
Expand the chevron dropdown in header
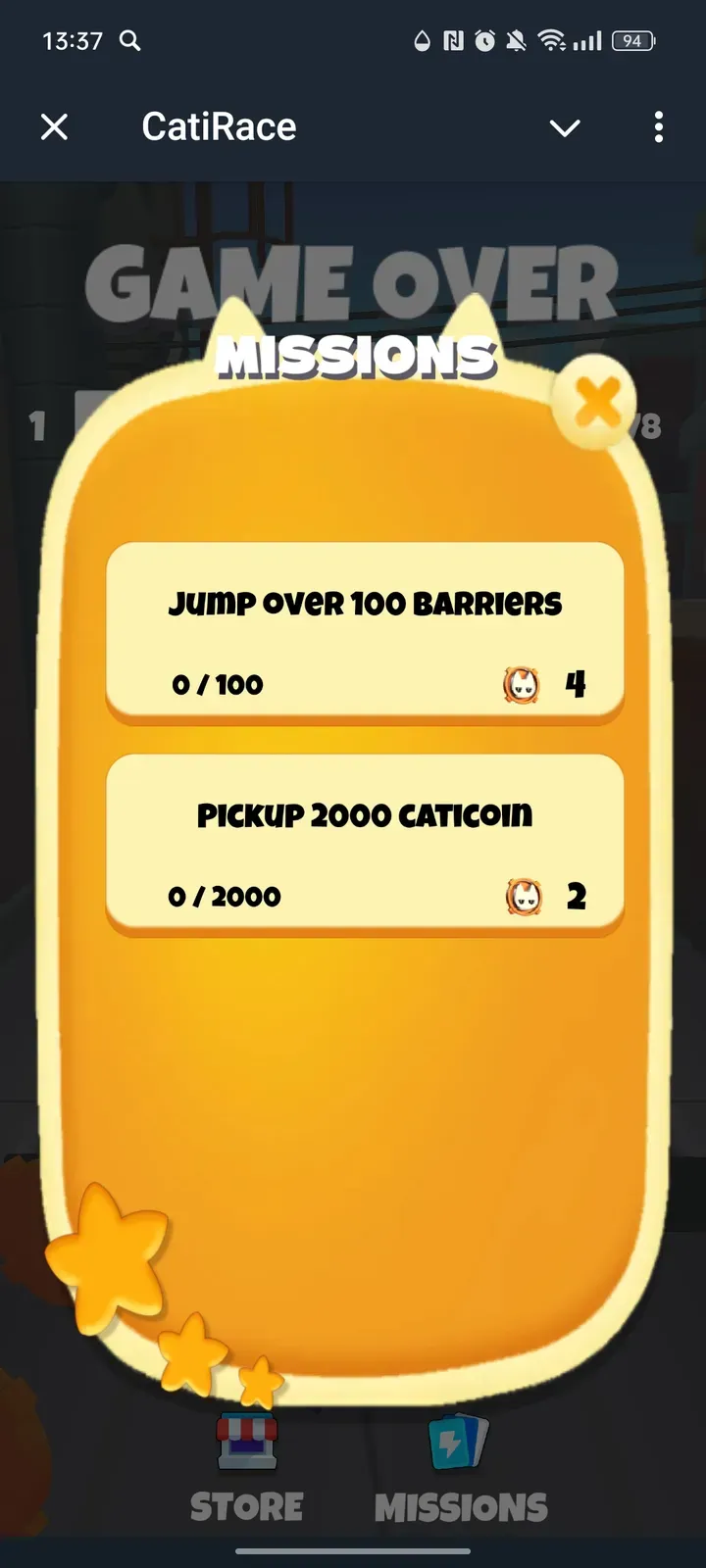565,127
